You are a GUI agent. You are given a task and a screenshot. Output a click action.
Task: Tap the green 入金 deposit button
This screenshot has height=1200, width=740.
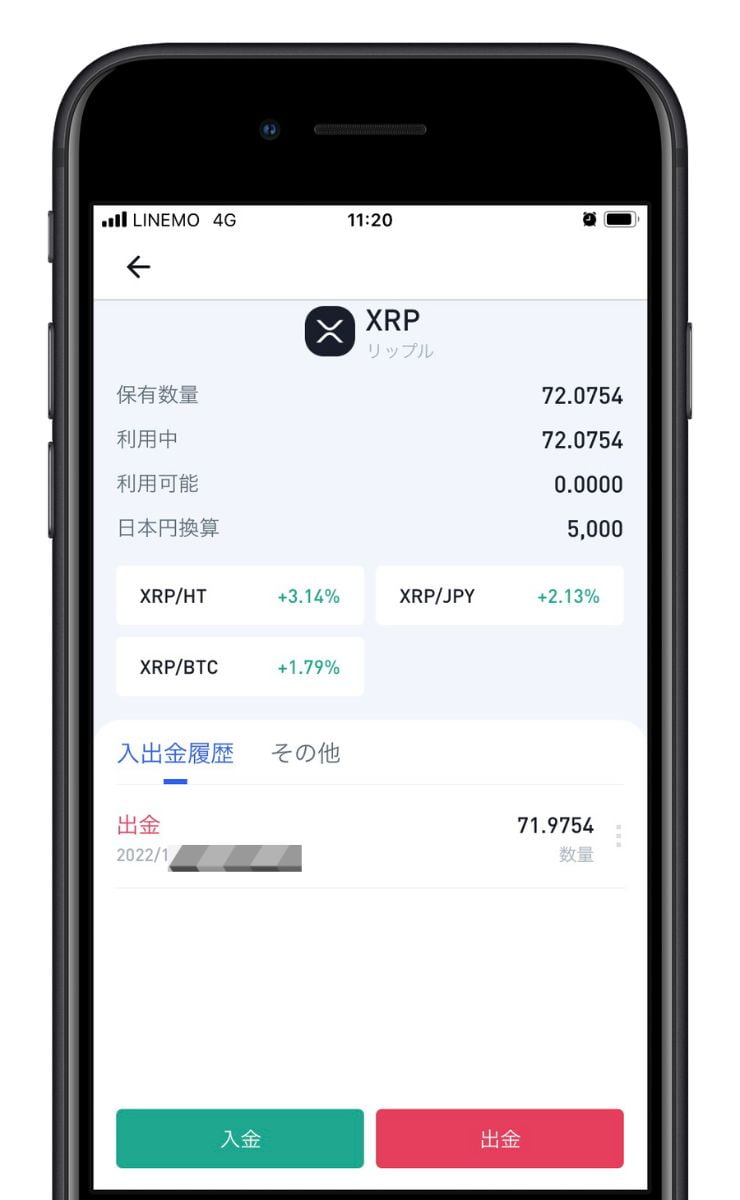240,1139
